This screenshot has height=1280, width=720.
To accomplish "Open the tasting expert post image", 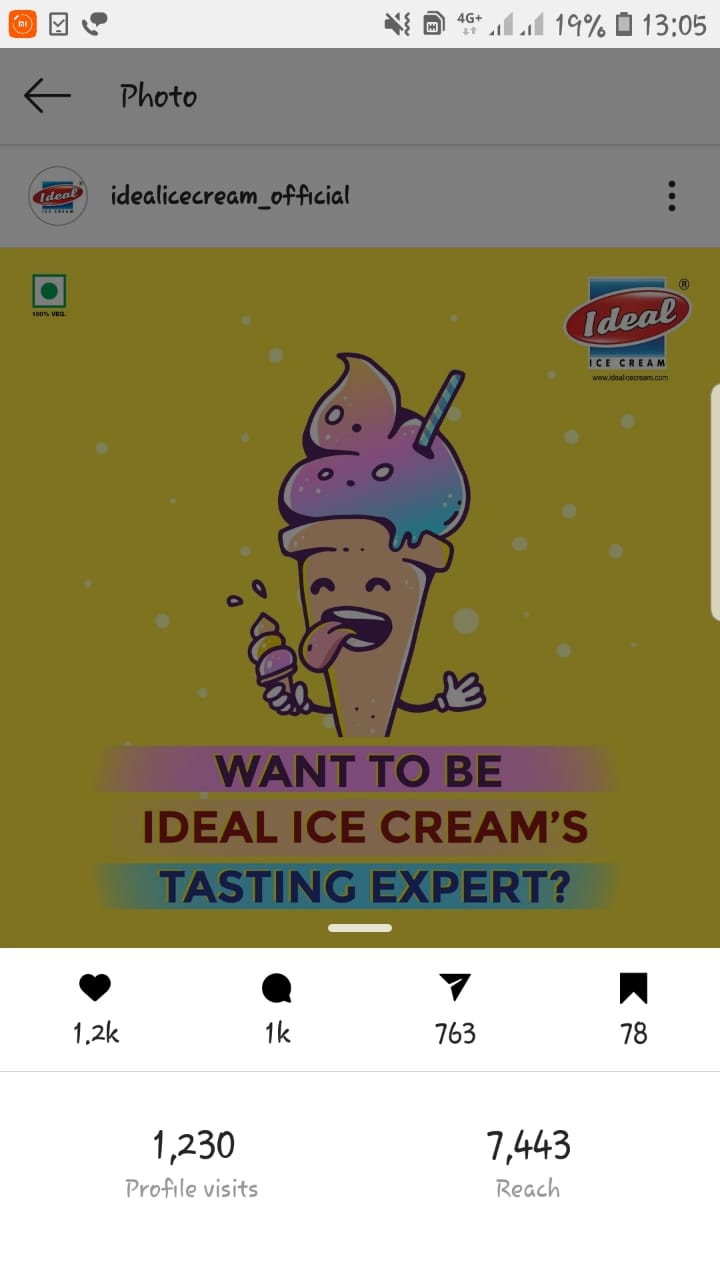I will click(360, 597).
